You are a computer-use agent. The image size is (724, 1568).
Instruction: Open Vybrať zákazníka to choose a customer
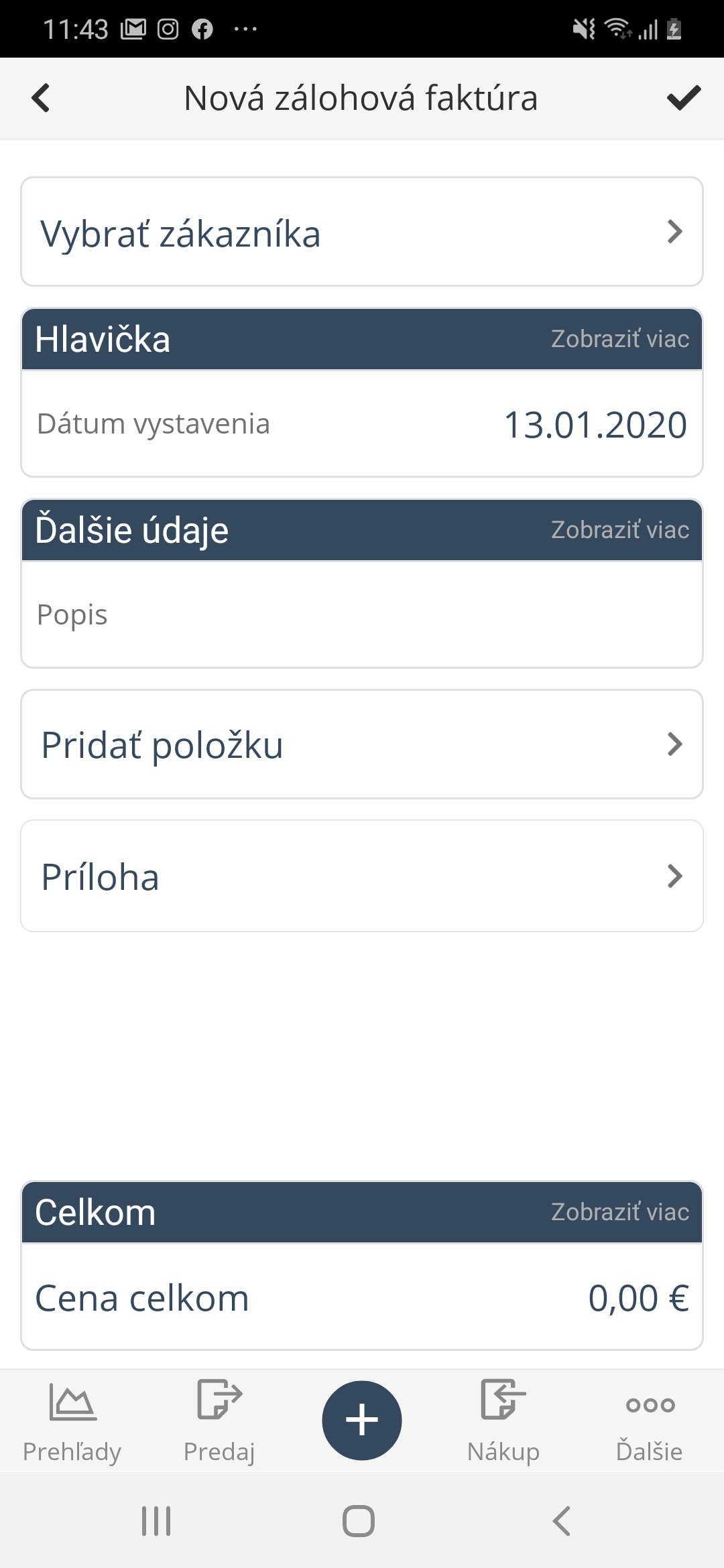[x=362, y=232]
